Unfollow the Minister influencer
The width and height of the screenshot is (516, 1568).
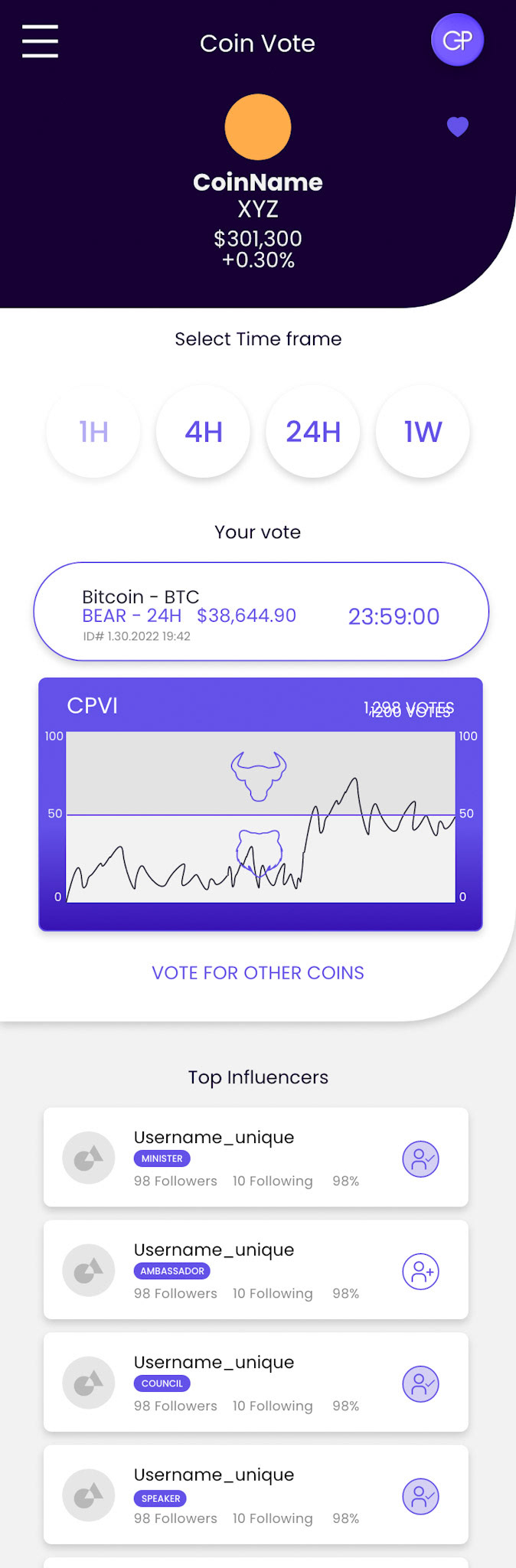(x=420, y=1159)
